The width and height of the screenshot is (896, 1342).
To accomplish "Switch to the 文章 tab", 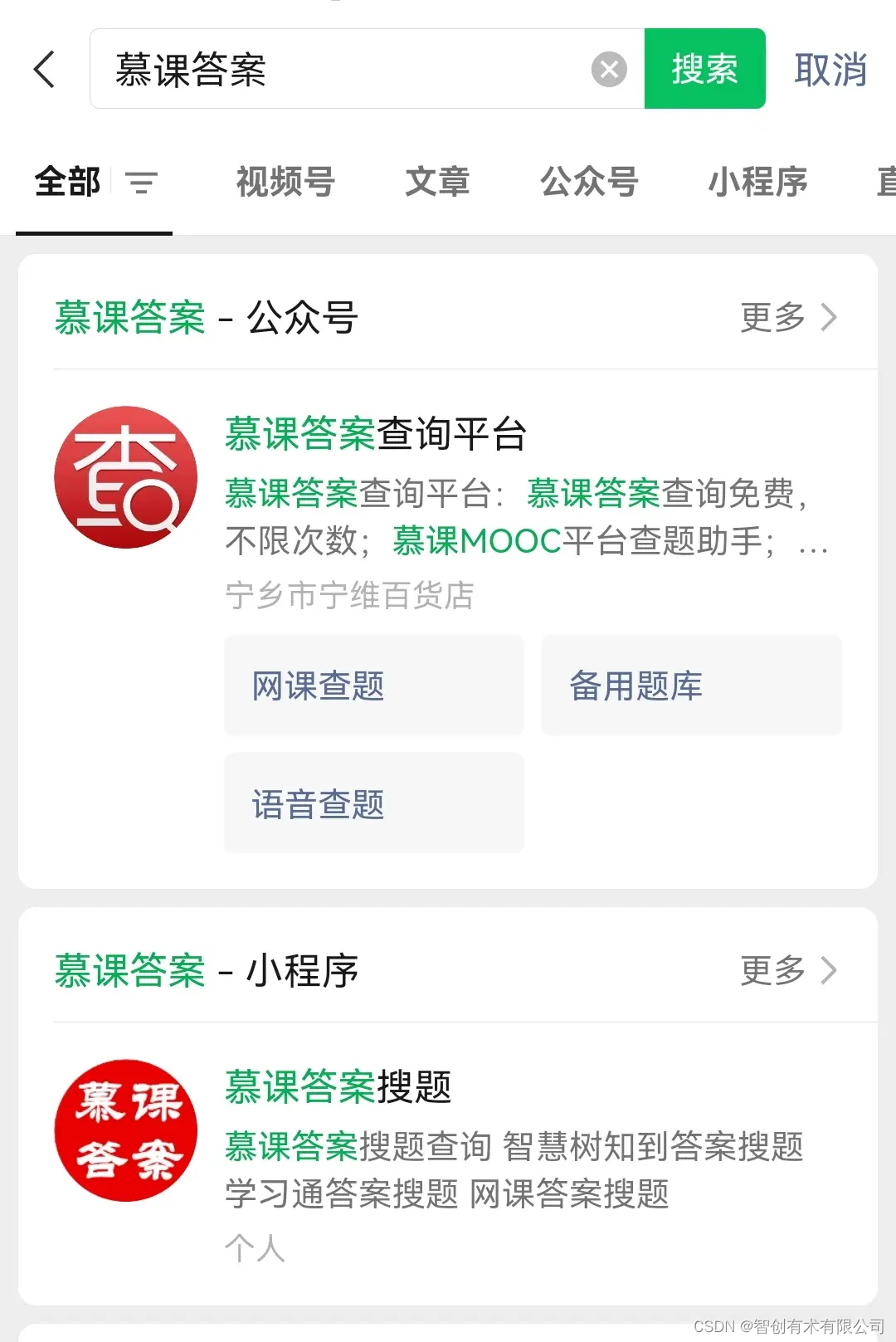I will (x=437, y=182).
